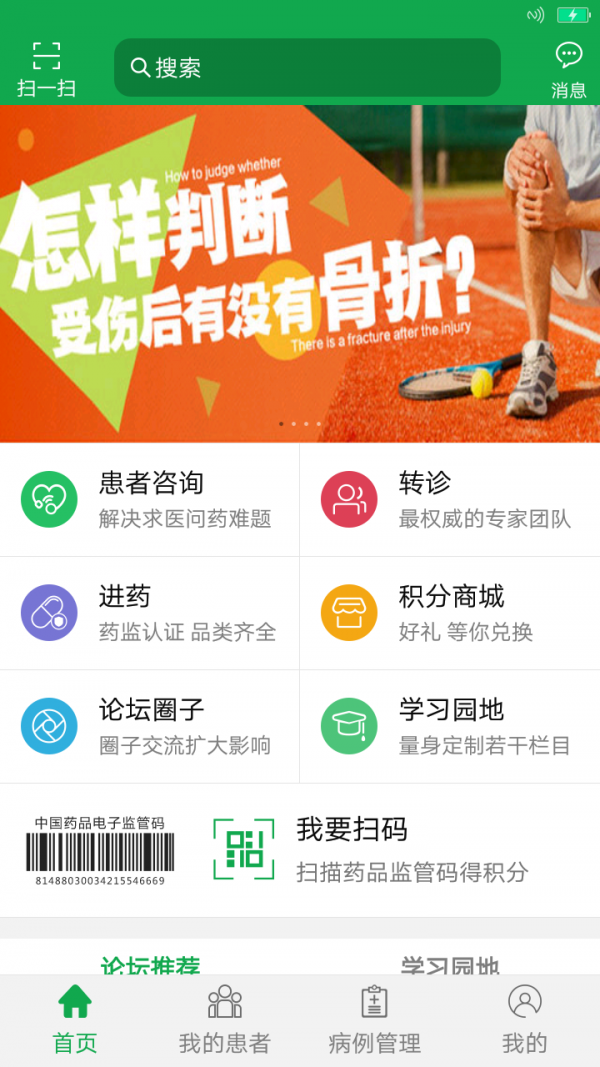The width and height of the screenshot is (600, 1067).
Task: Open 消息 messages
Action: point(568,68)
